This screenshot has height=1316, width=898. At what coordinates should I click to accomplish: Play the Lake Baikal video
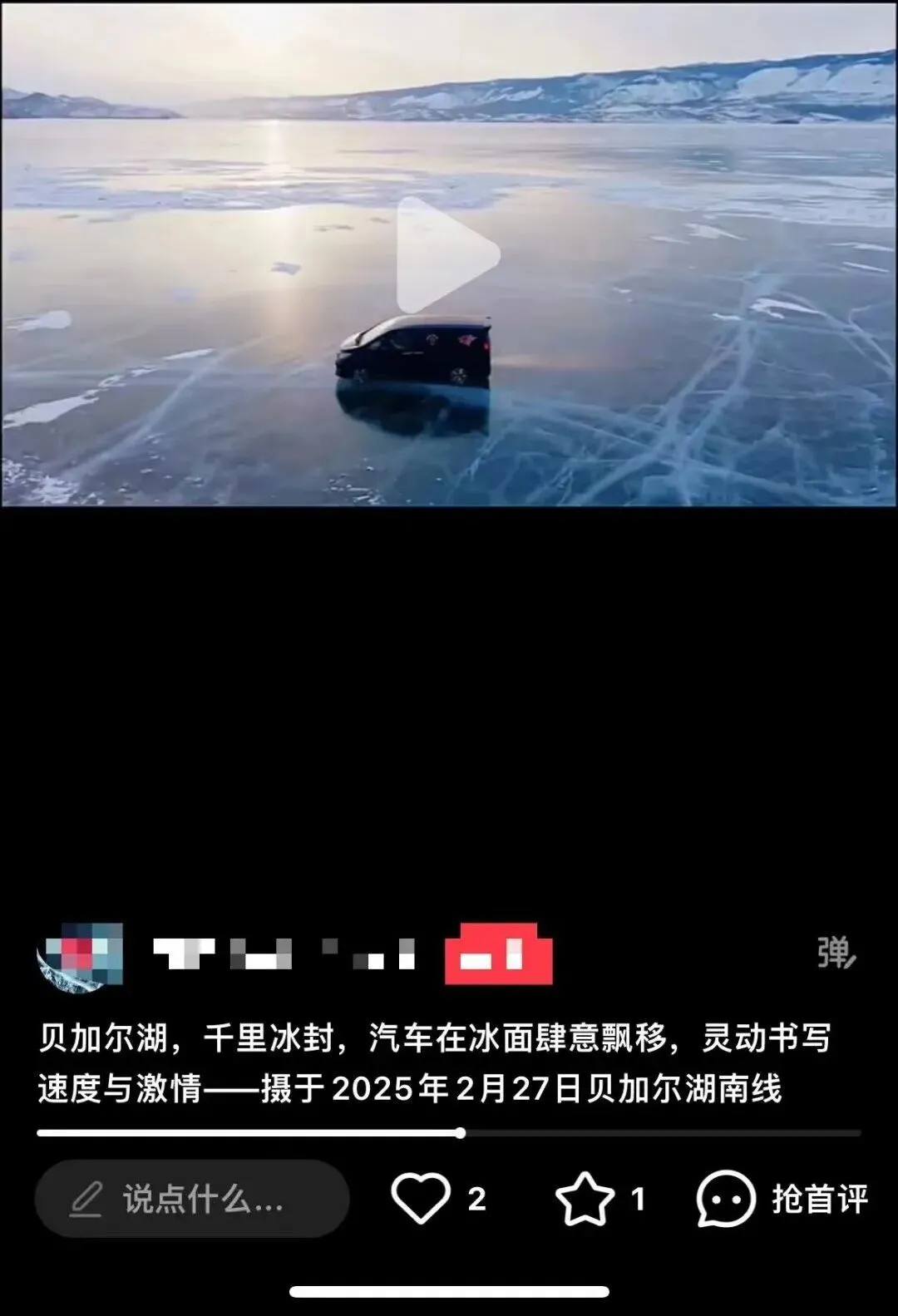pos(447,255)
